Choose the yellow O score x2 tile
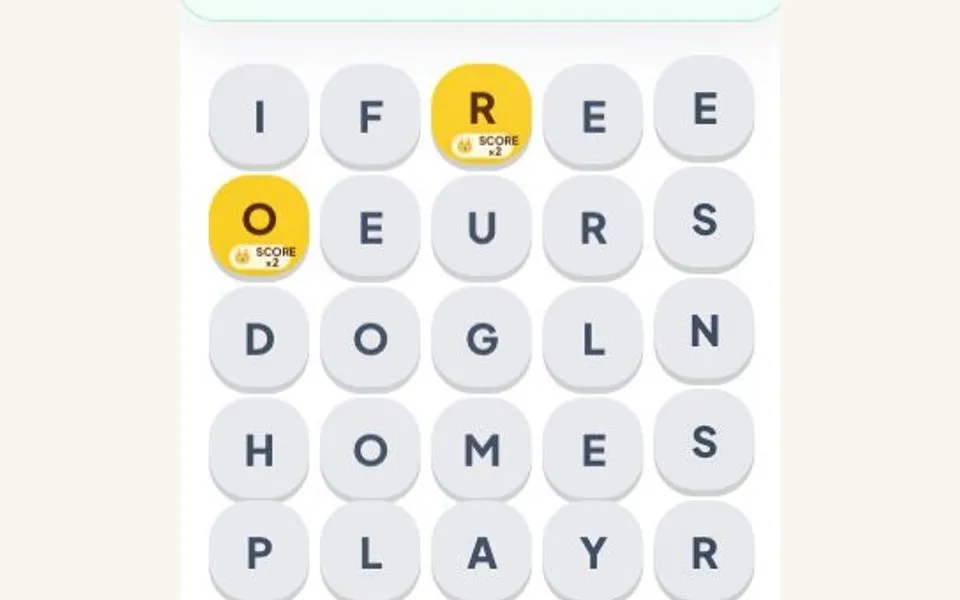 pos(259,227)
